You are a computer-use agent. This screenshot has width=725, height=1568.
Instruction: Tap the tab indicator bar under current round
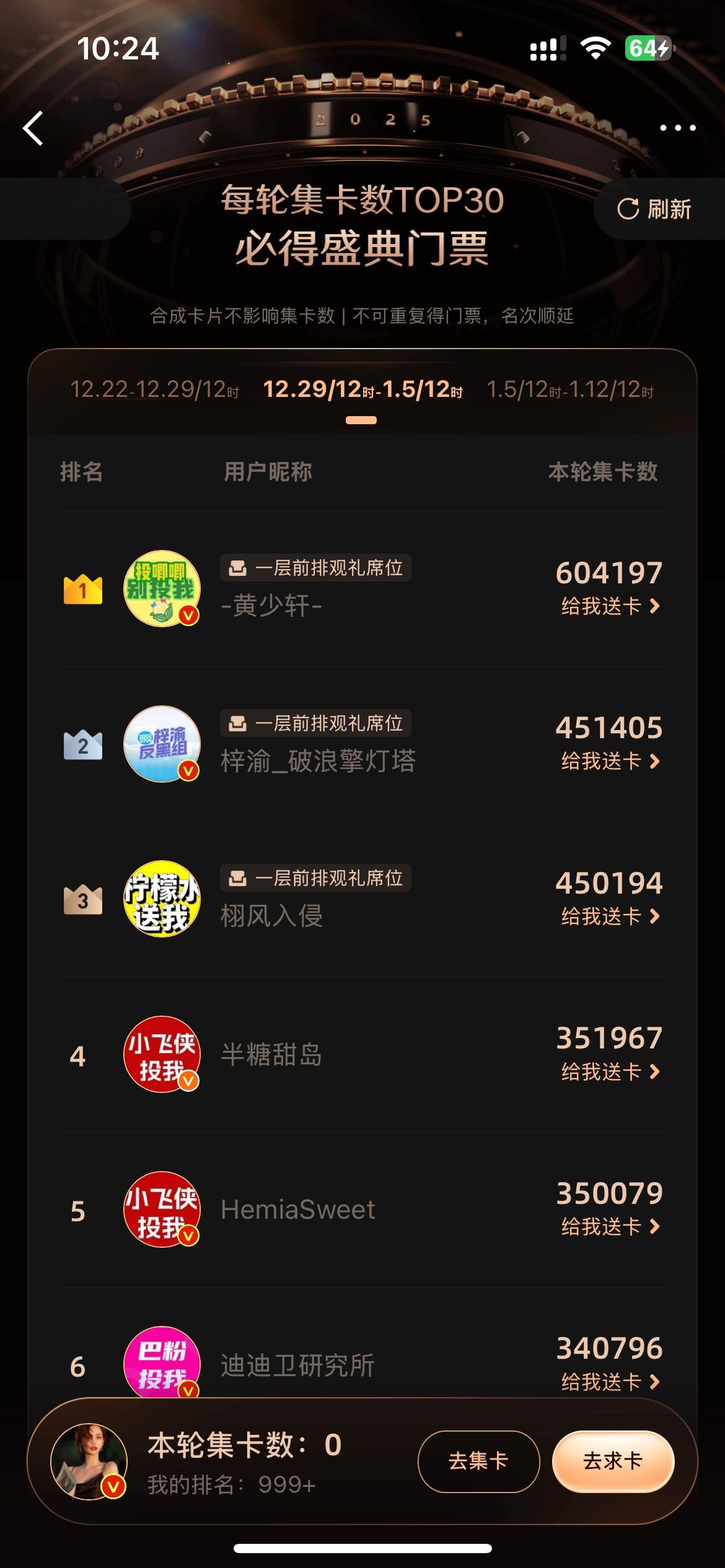point(362,420)
